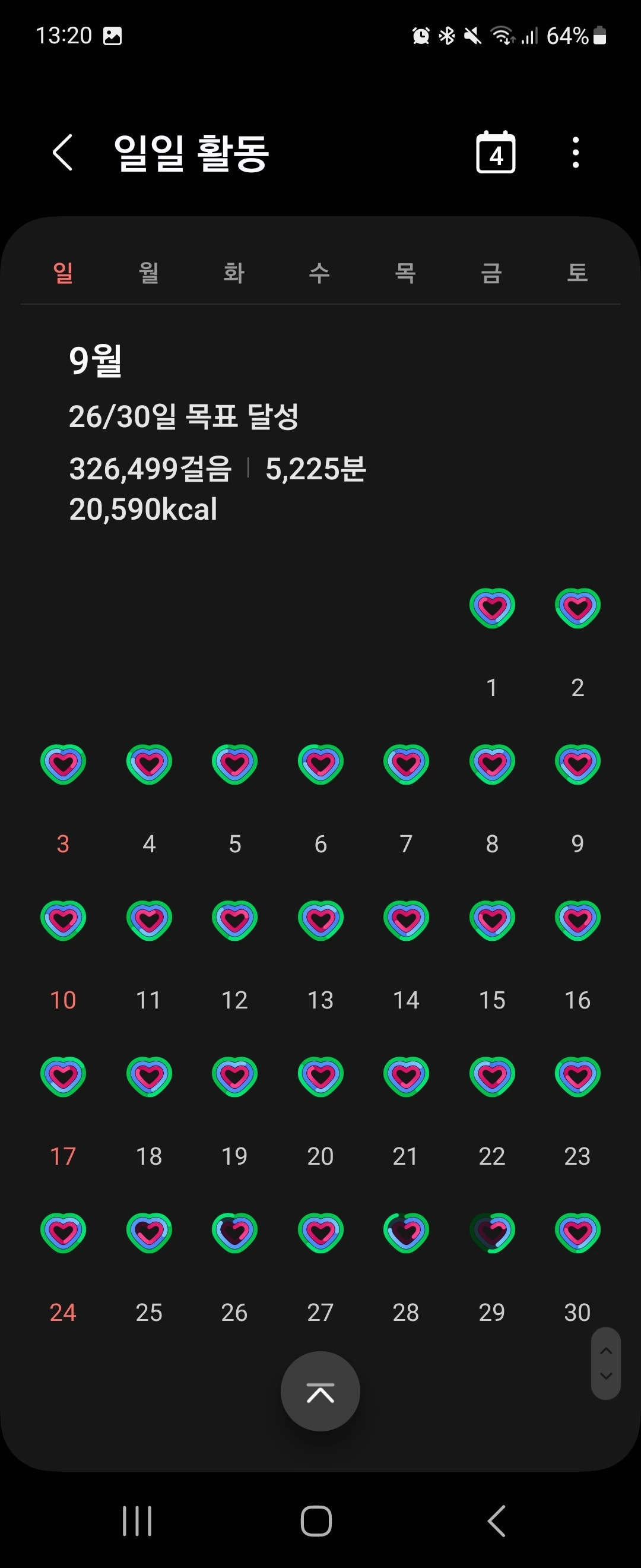
Task: Check the September 26 partial heart
Action: pyautogui.click(x=235, y=1232)
